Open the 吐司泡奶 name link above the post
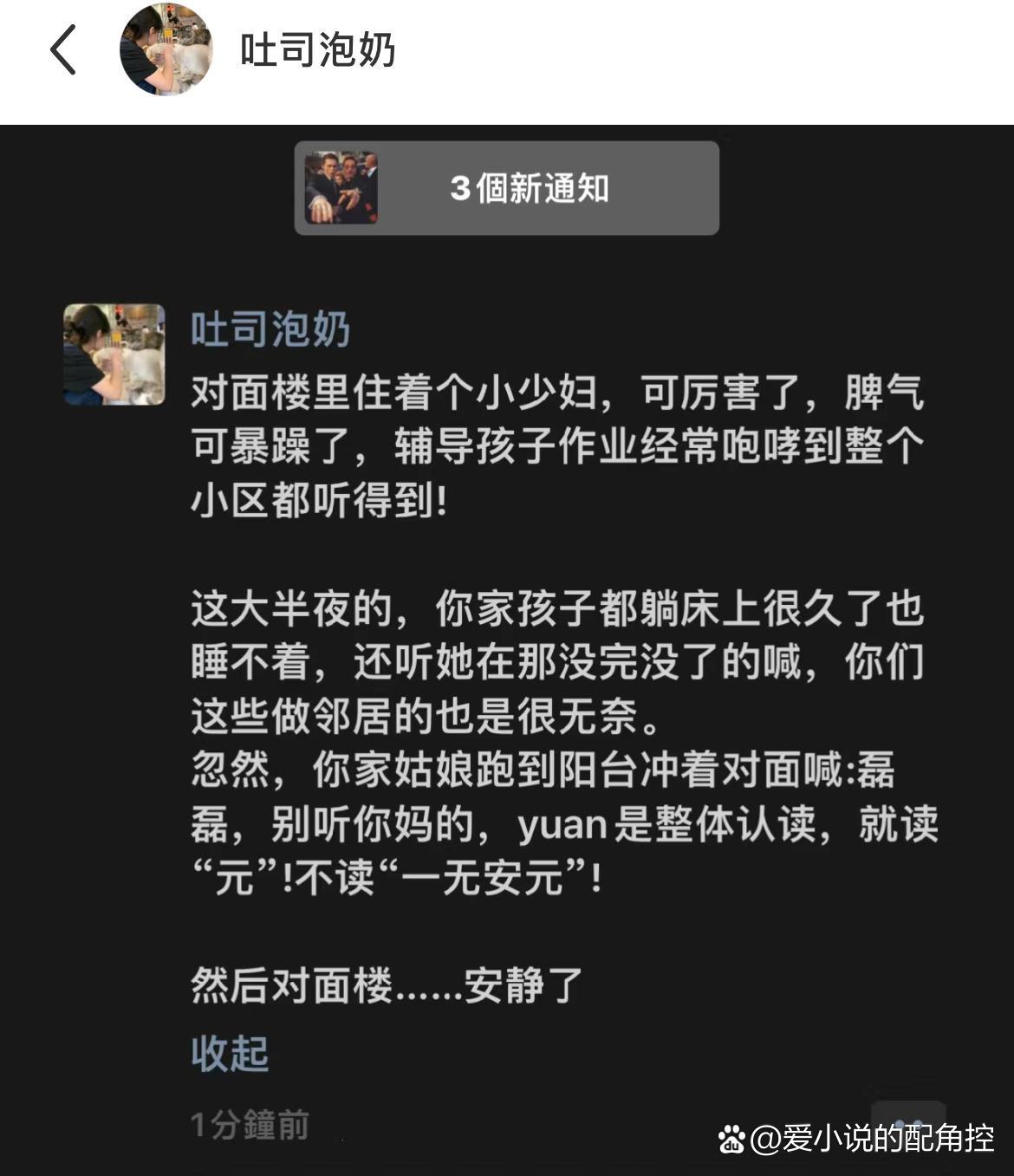The height and width of the screenshot is (1176, 1014). pos(270,330)
